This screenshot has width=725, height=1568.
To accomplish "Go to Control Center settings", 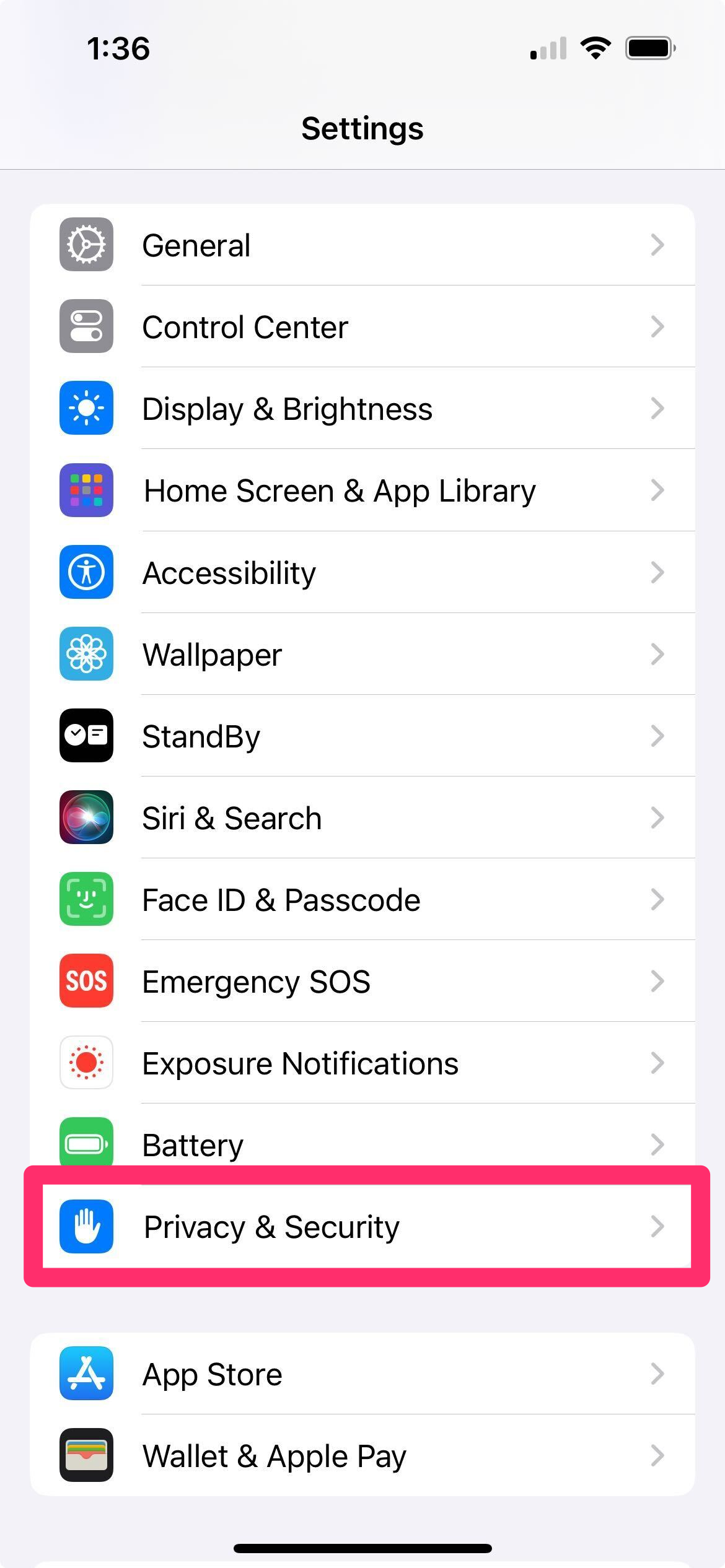I will pyautogui.click(x=362, y=327).
